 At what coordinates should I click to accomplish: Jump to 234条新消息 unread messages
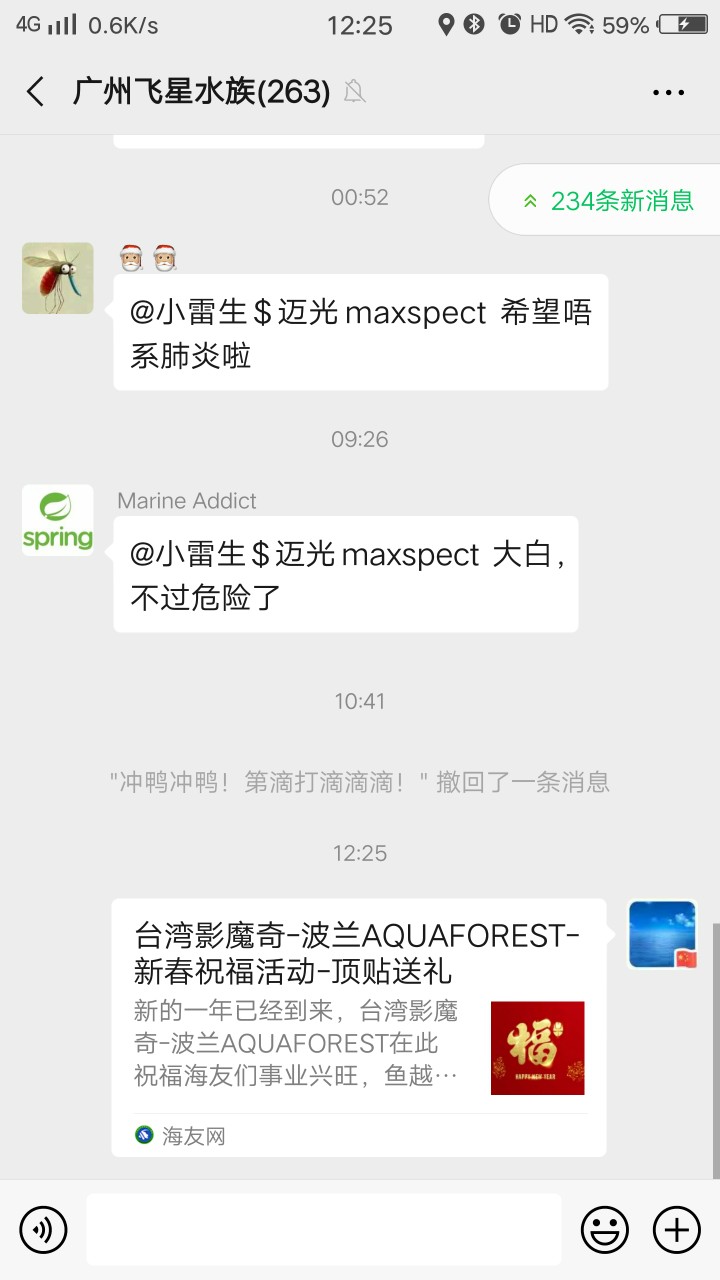point(608,200)
